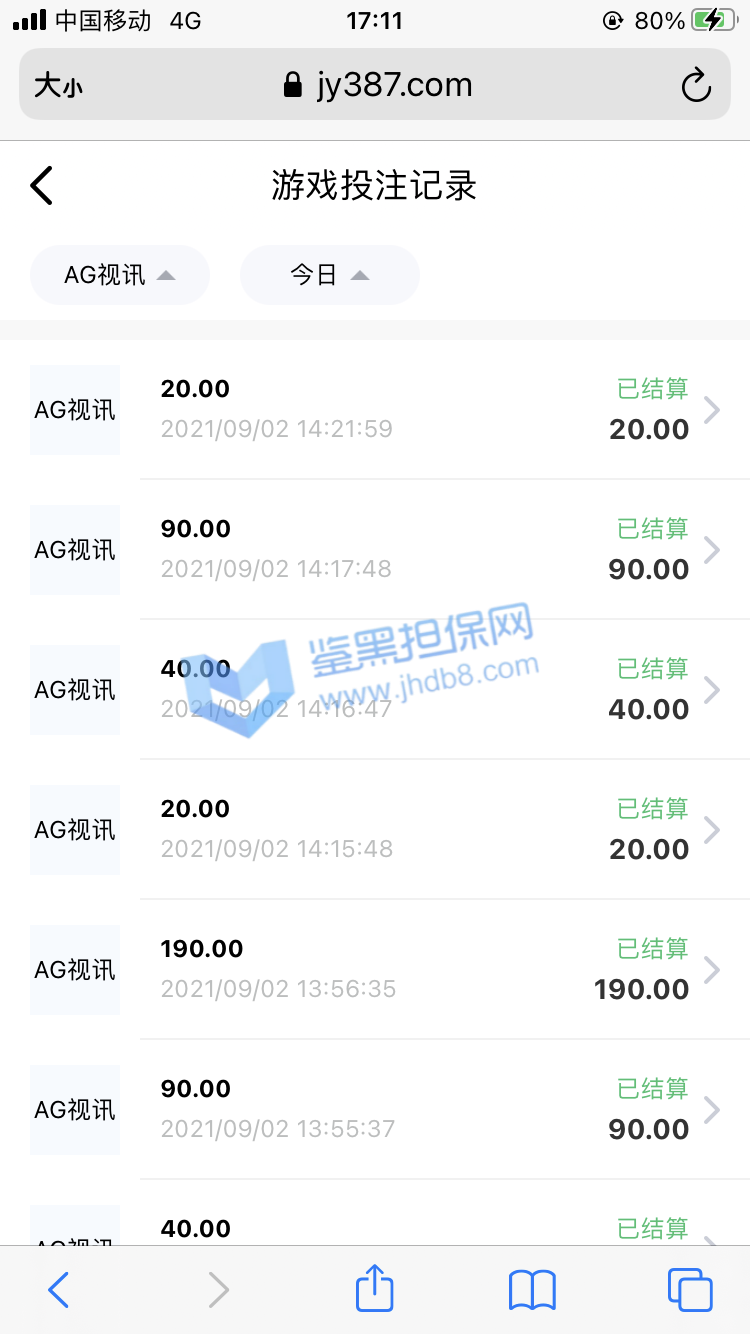Show all open Safari tabs
Screen dimensions: 750x1334
(690, 1290)
